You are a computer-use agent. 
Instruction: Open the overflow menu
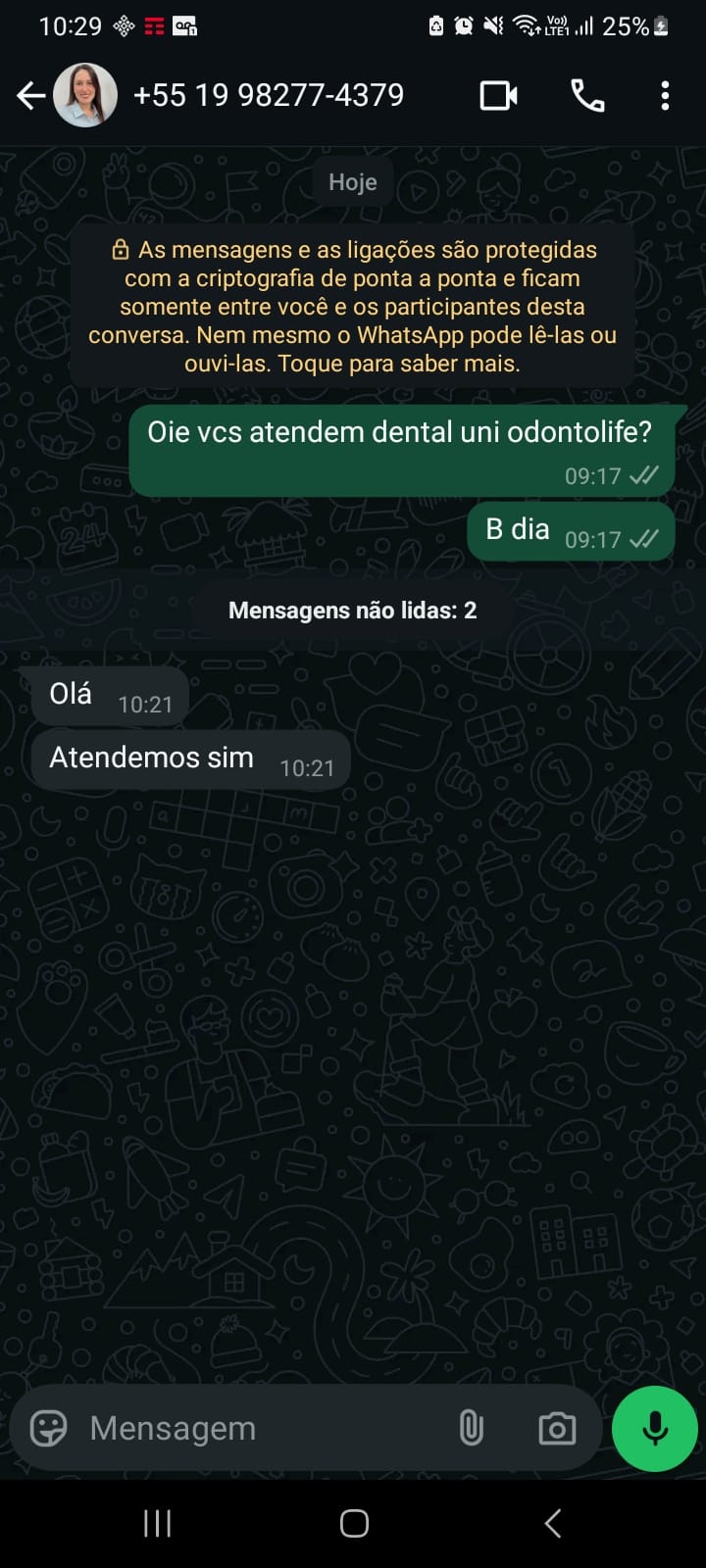pyautogui.click(x=665, y=95)
